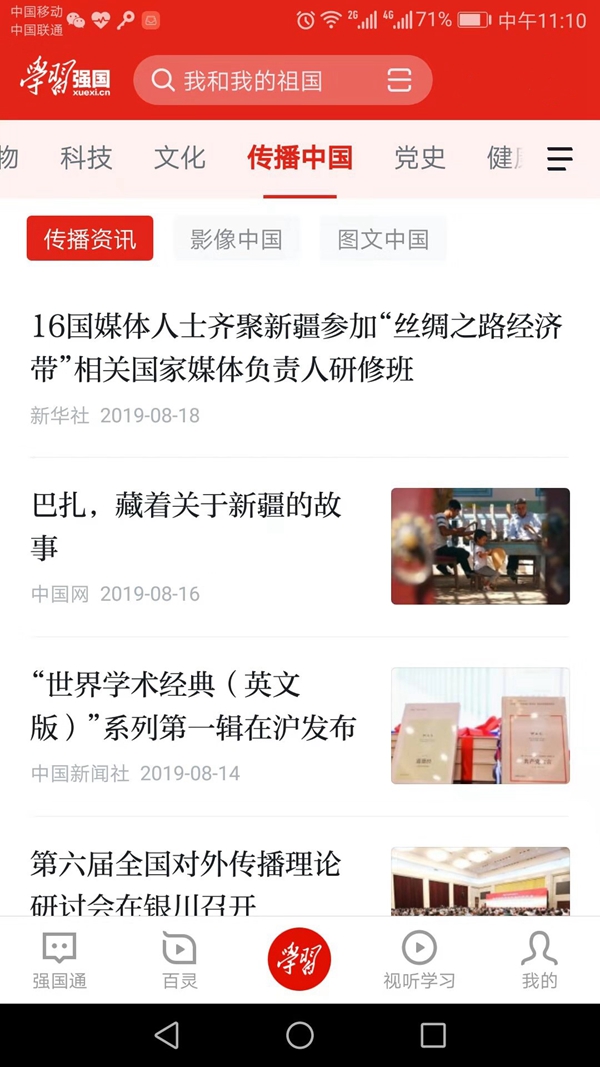Open the 我的 profile tab
This screenshot has height=1067, width=600.
tap(539, 960)
